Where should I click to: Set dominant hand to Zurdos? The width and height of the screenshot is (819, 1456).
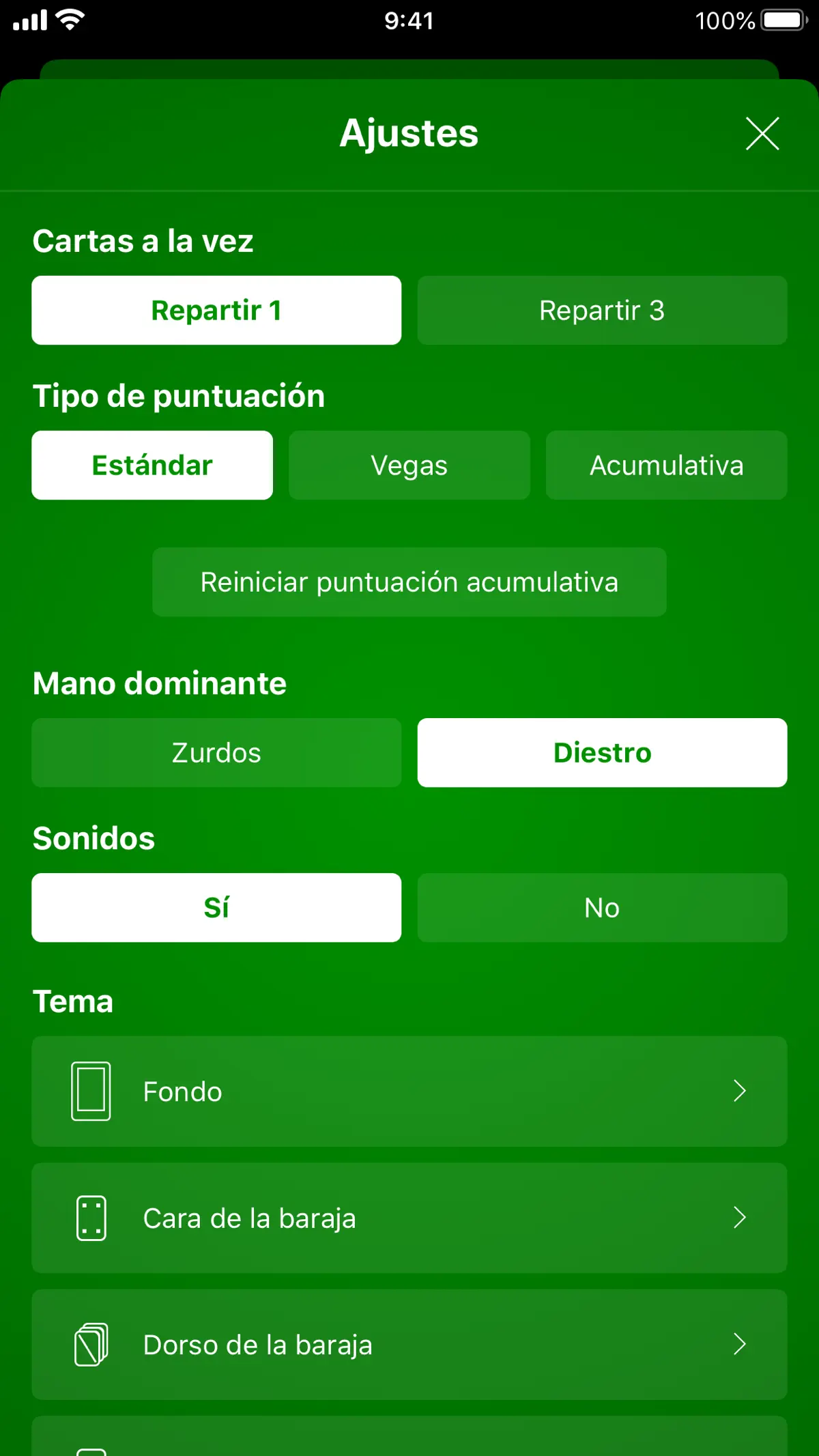pos(216,753)
